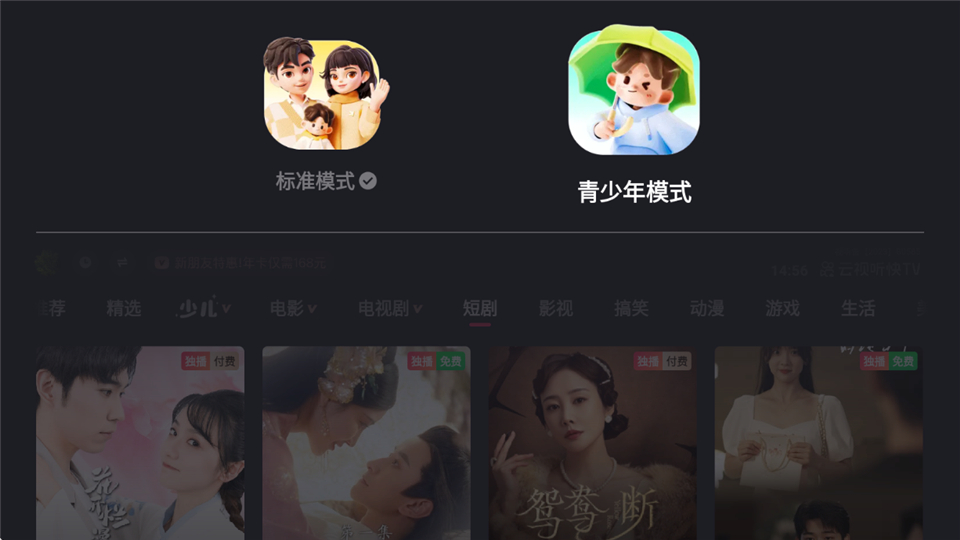Switch to the 影视 tab
This screenshot has width=960, height=540.
click(556, 308)
